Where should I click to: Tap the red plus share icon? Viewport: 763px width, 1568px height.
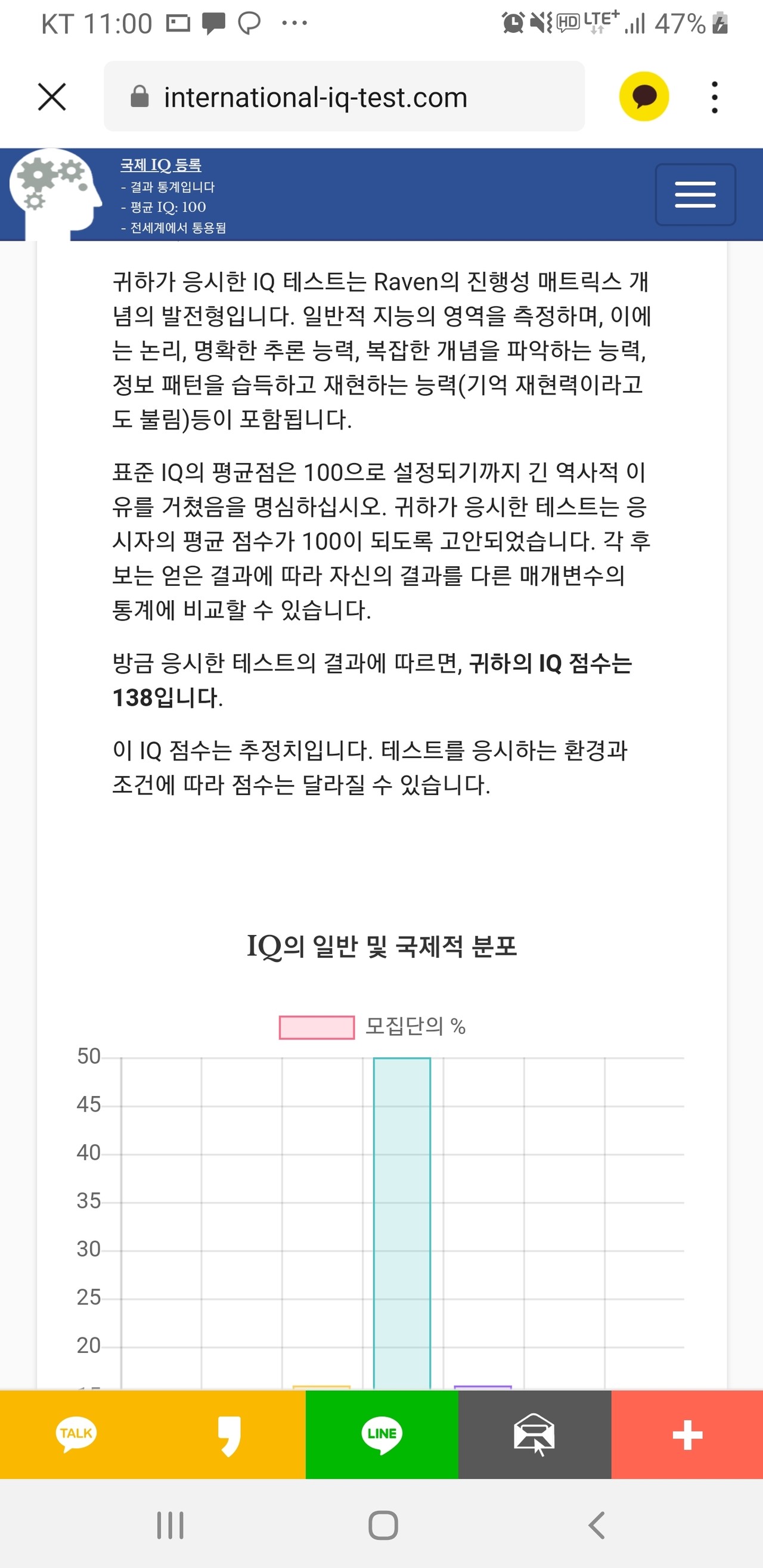(687, 1435)
